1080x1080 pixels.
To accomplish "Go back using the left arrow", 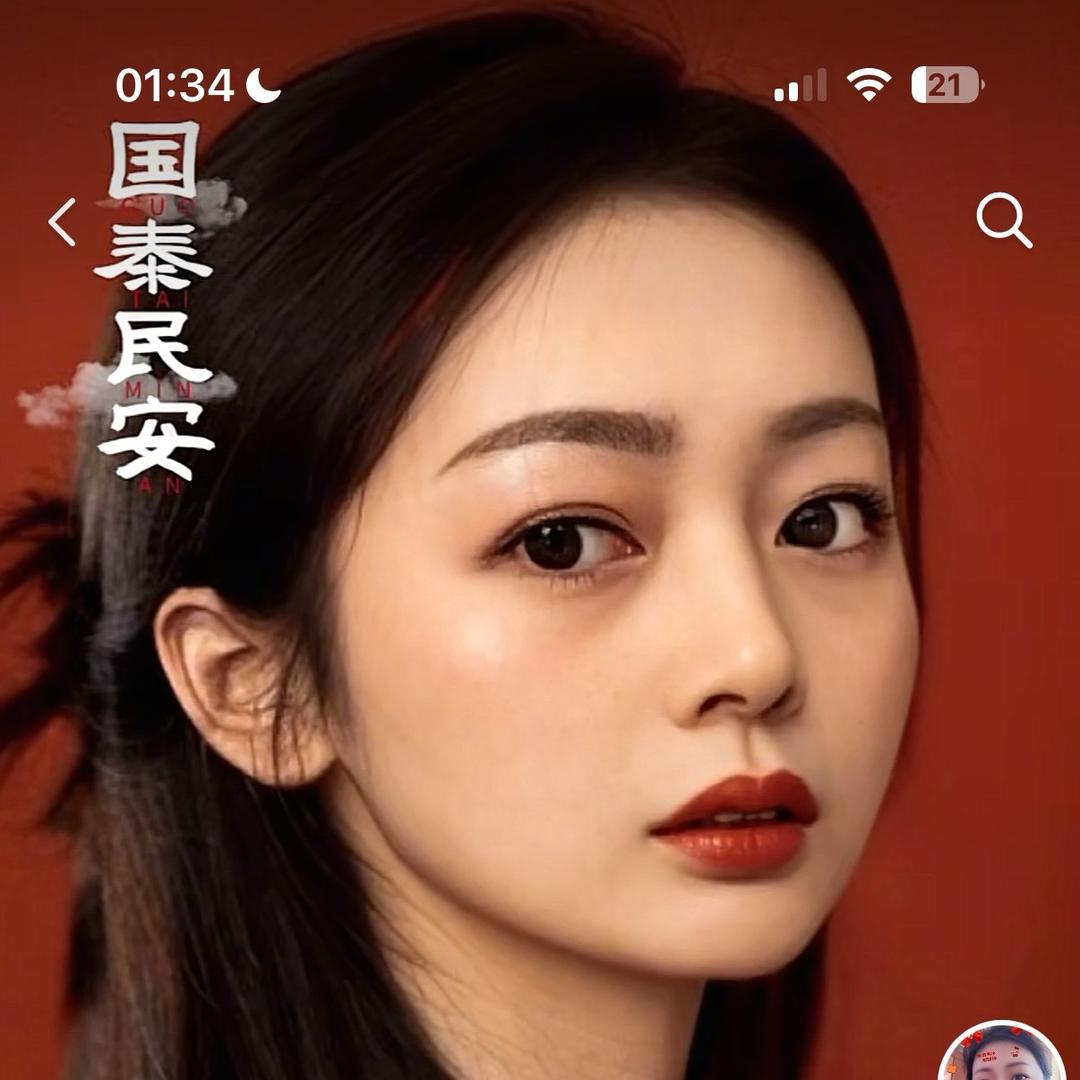I will click(62, 222).
